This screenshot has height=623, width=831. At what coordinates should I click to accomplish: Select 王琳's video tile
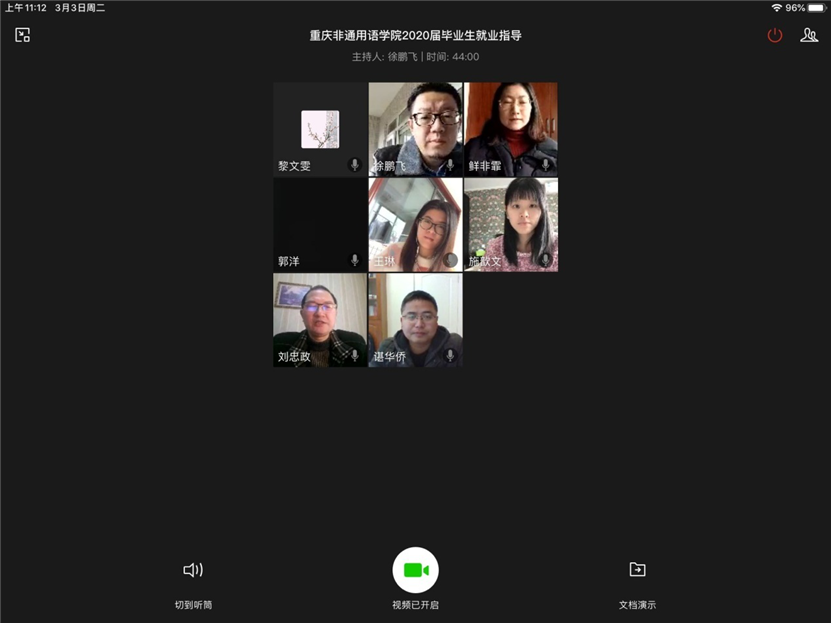tap(415, 224)
